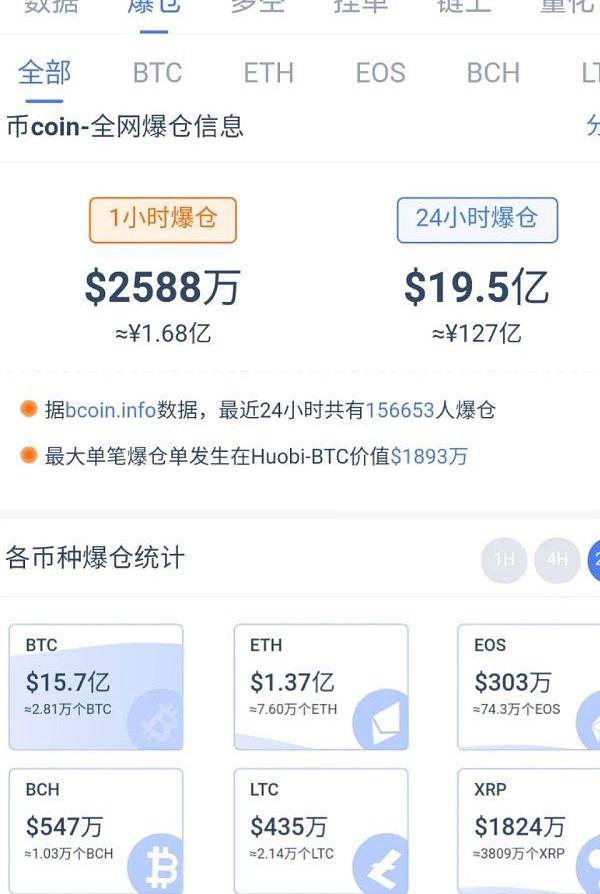Tap the 24小时爆仓 button
This screenshot has width=600, height=894.
[477, 219]
